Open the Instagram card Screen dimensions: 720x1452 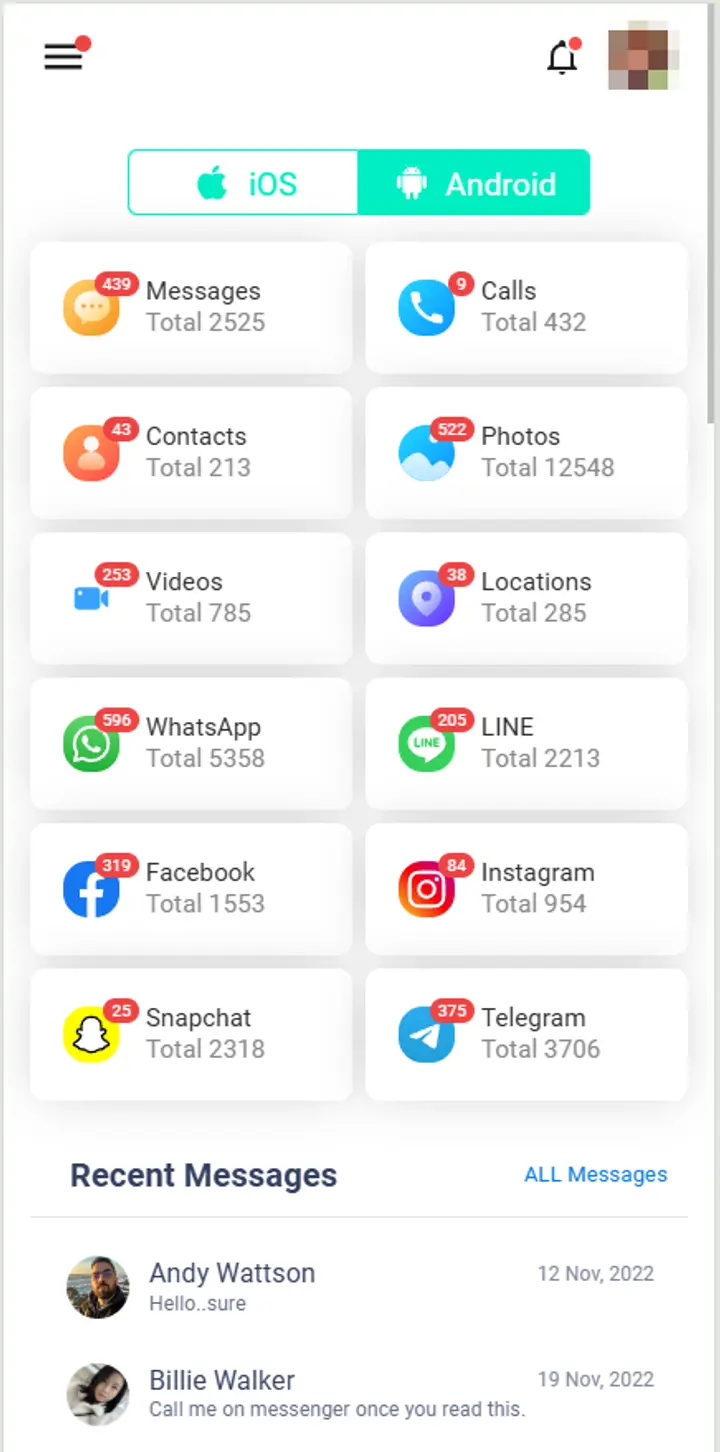click(x=526, y=888)
